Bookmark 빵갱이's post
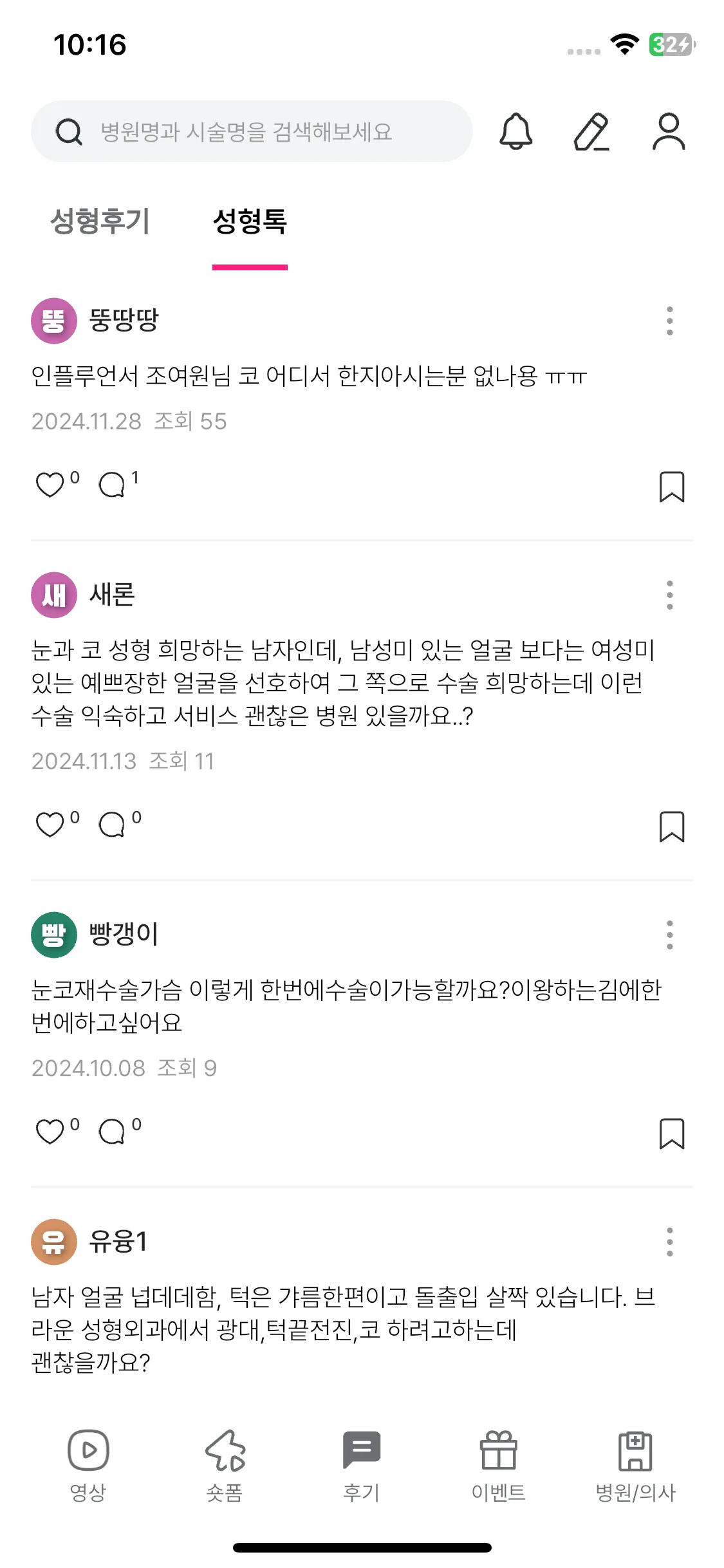This screenshot has height=1568, width=724. (x=671, y=1134)
